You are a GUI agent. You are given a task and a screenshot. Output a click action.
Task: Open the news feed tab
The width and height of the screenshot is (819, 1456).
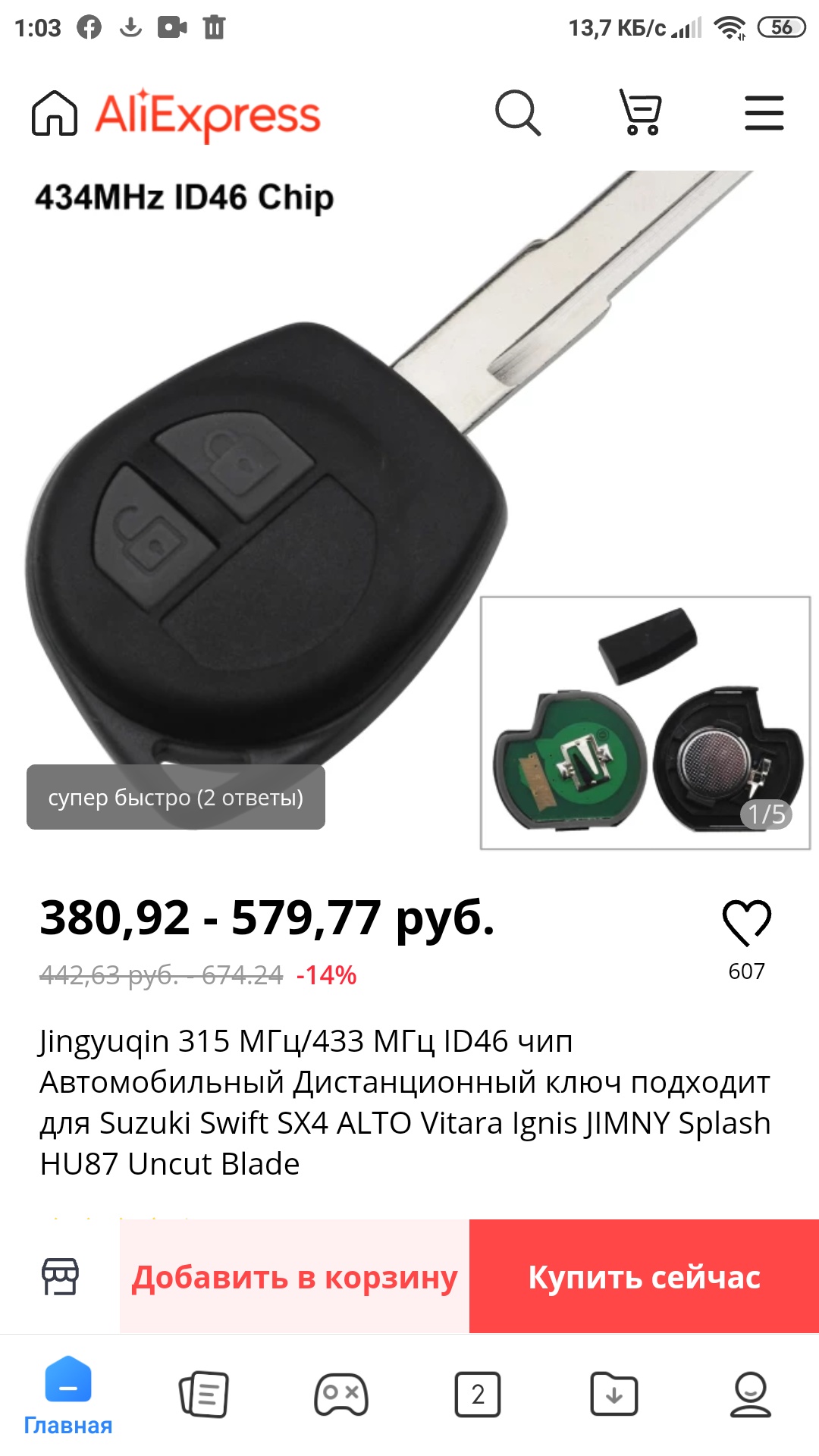click(x=204, y=1394)
